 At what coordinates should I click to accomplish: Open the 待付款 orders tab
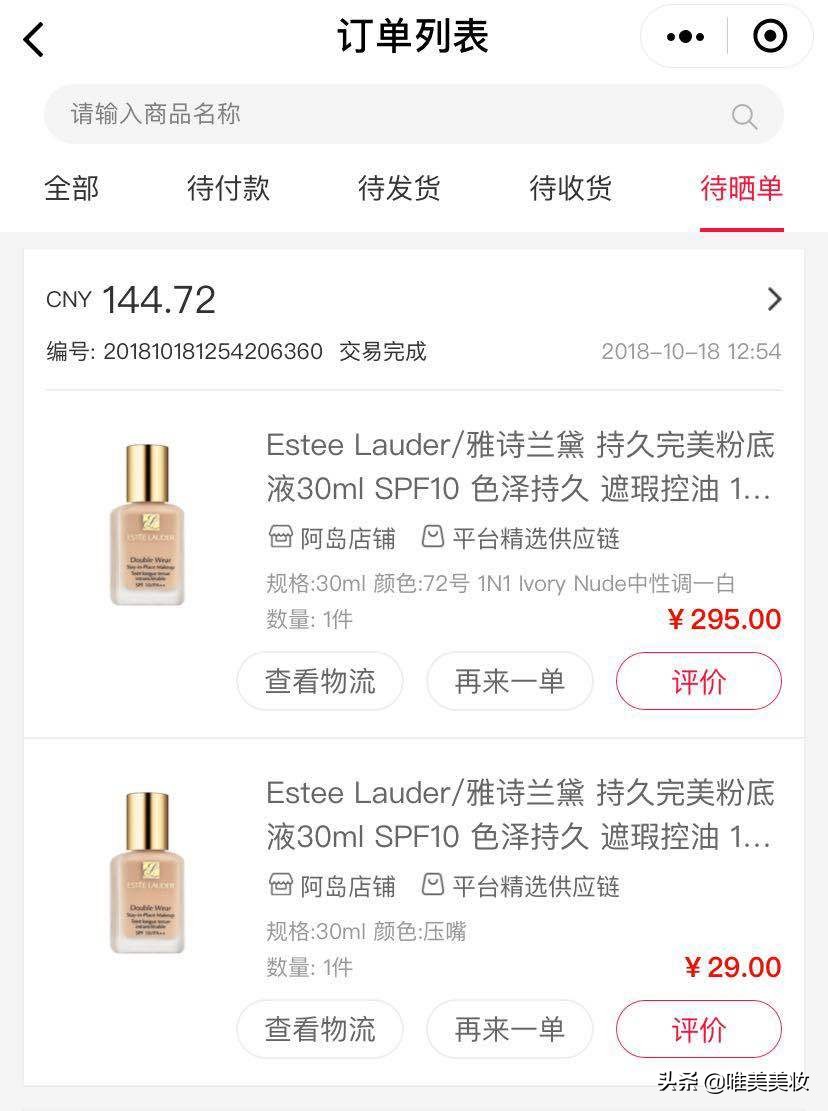(x=227, y=189)
